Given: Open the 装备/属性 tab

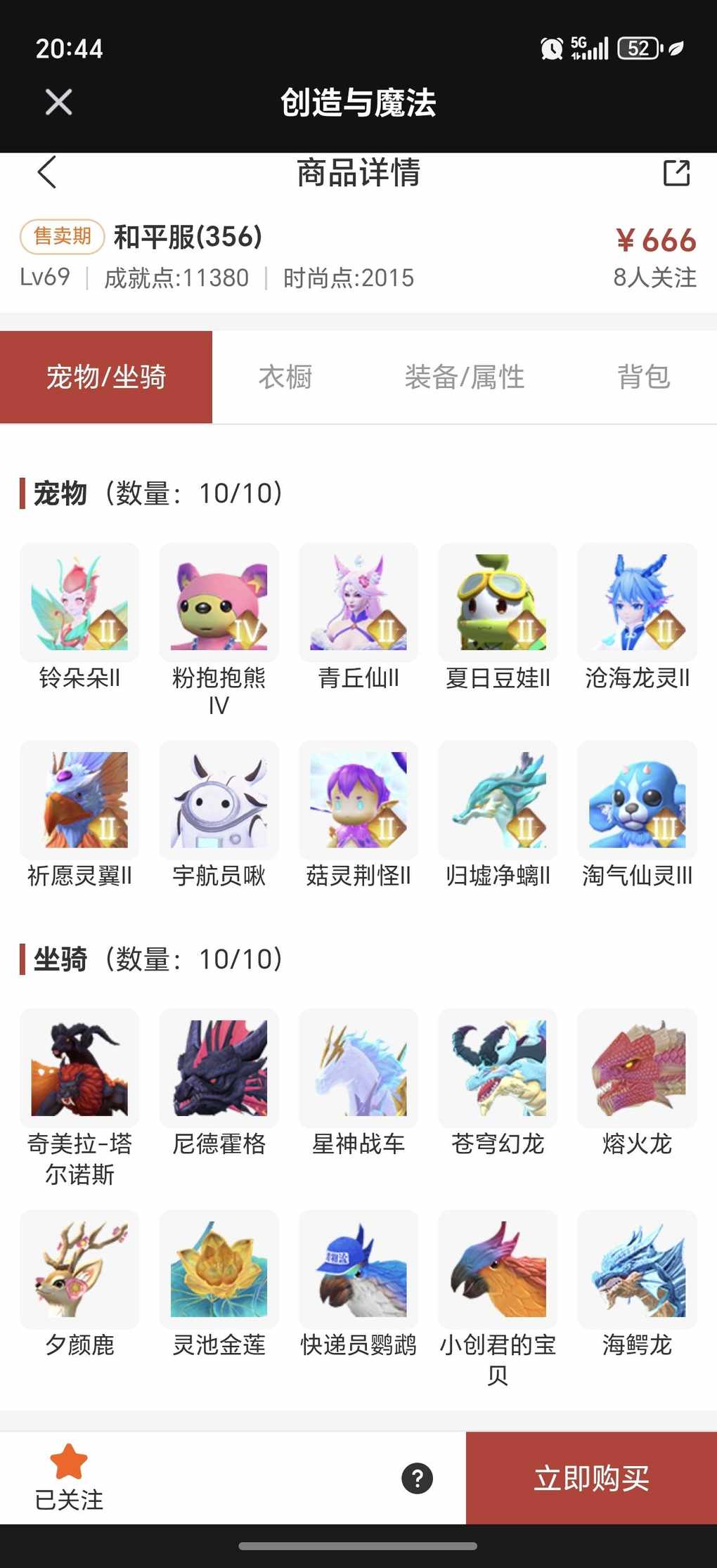Looking at the screenshot, I should [464, 377].
